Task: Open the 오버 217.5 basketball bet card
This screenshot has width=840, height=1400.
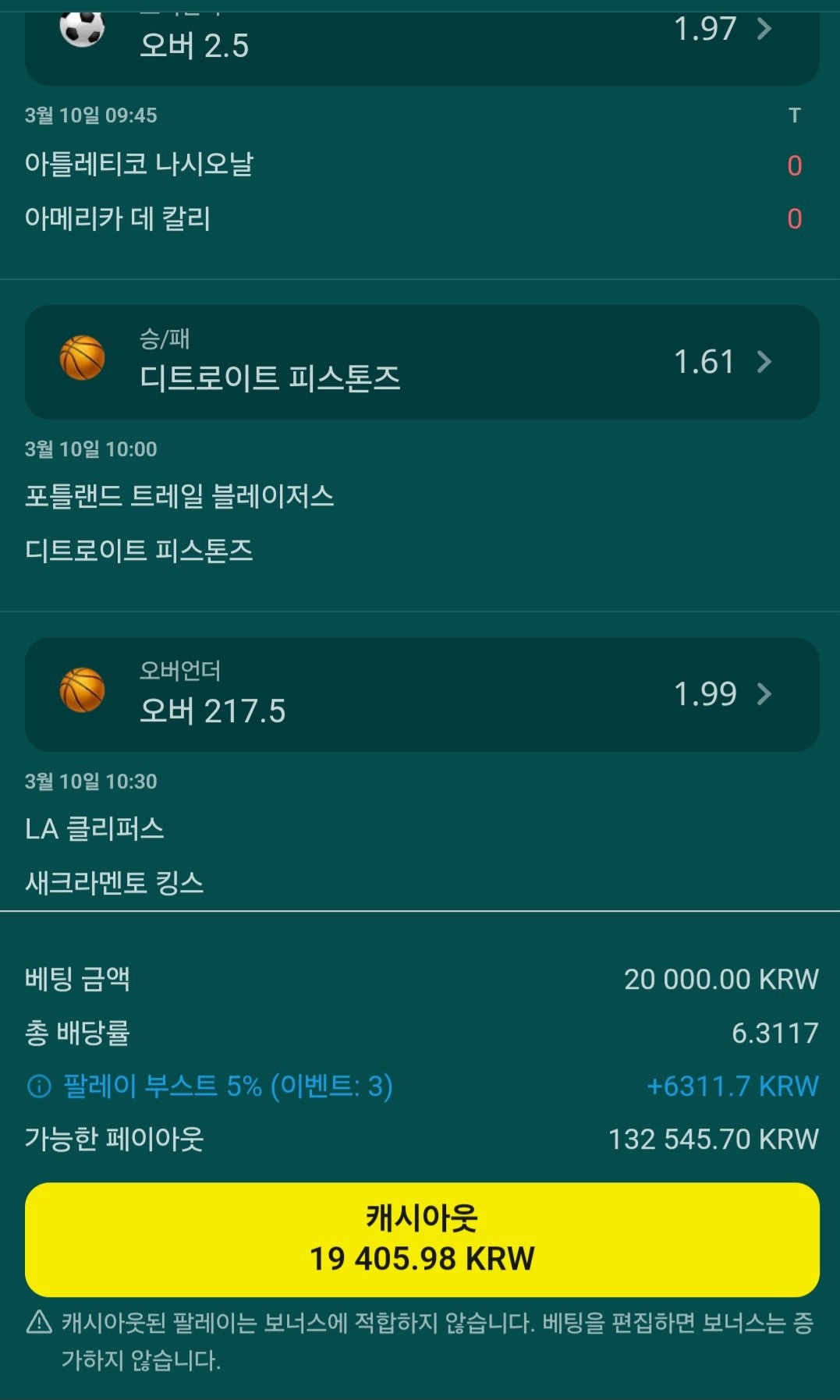Action: (x=421, y=694)
